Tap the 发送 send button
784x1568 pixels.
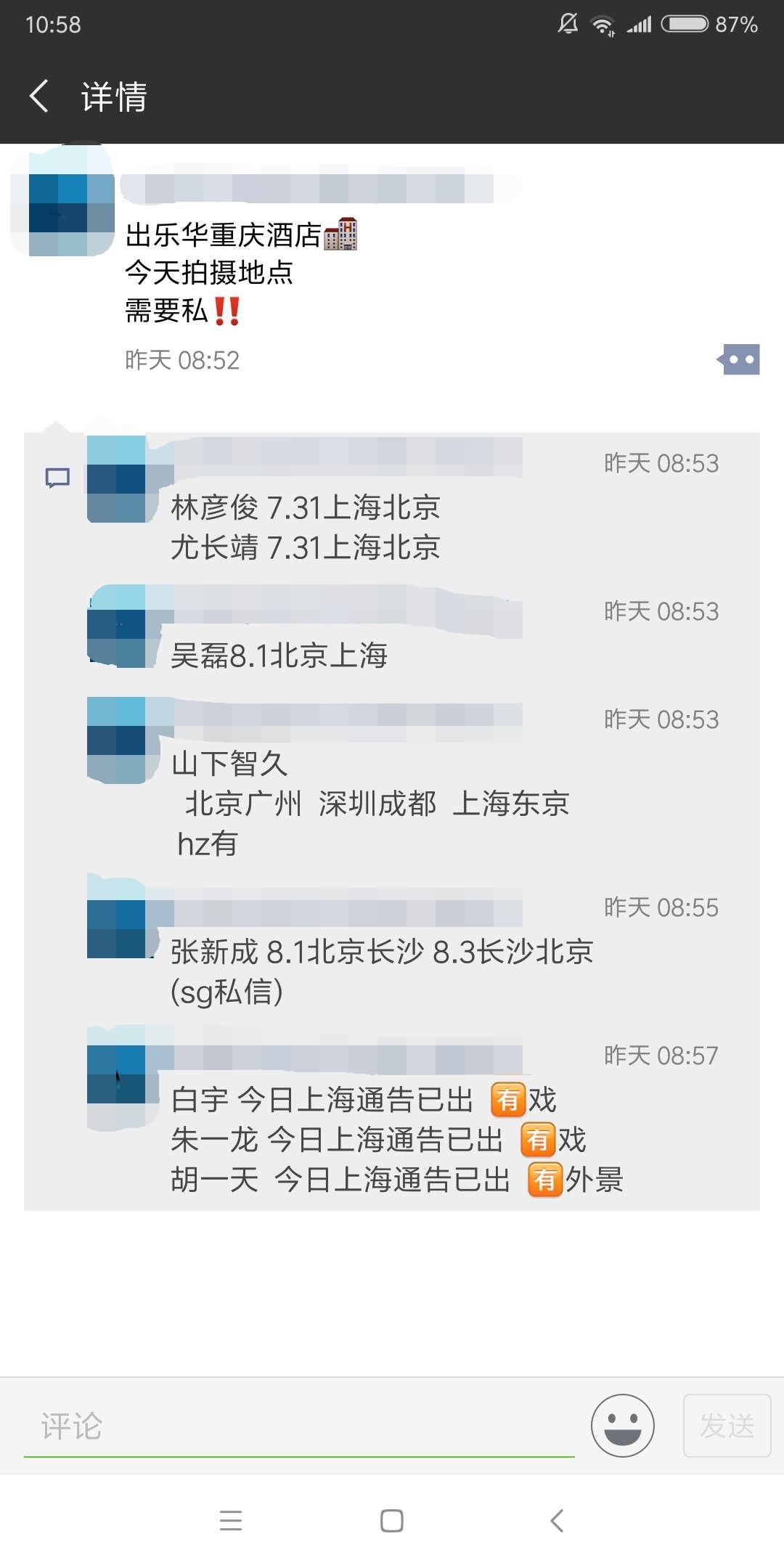[727, 1426]
